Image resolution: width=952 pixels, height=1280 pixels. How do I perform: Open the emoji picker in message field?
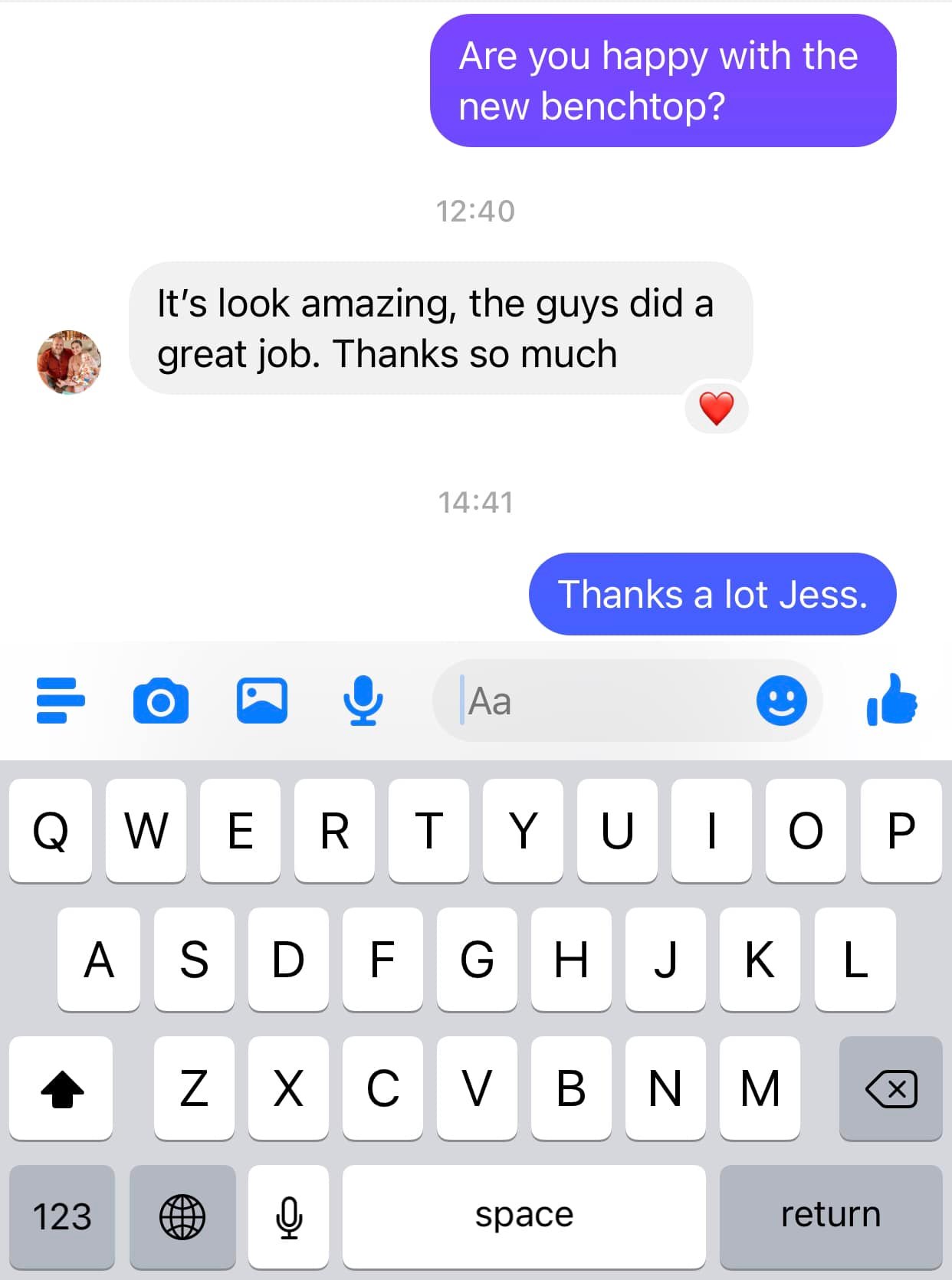tap(781, 701)
